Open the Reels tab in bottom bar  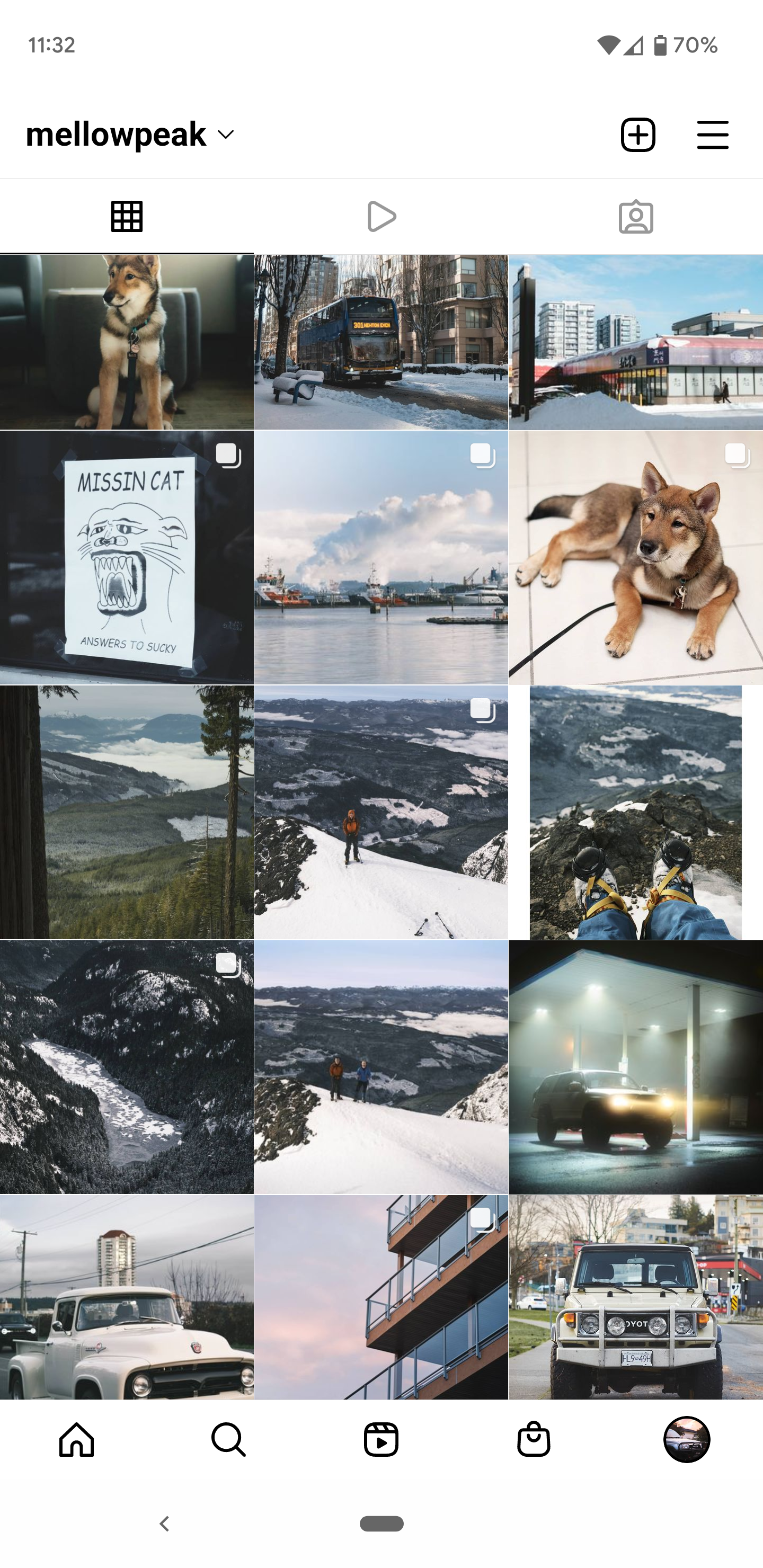click(x=381, y=1440)
